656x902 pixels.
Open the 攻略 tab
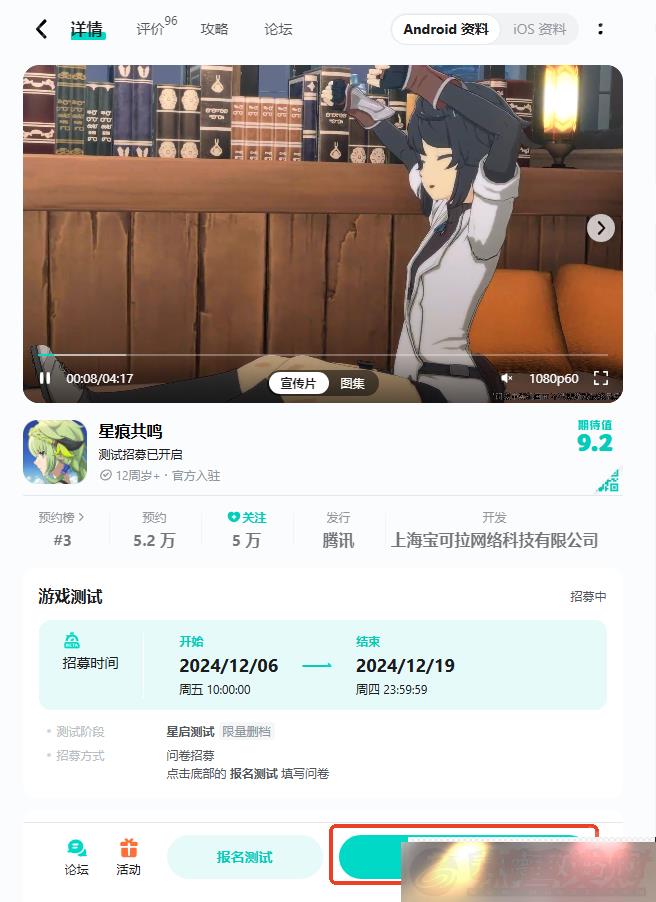(214, 29)
